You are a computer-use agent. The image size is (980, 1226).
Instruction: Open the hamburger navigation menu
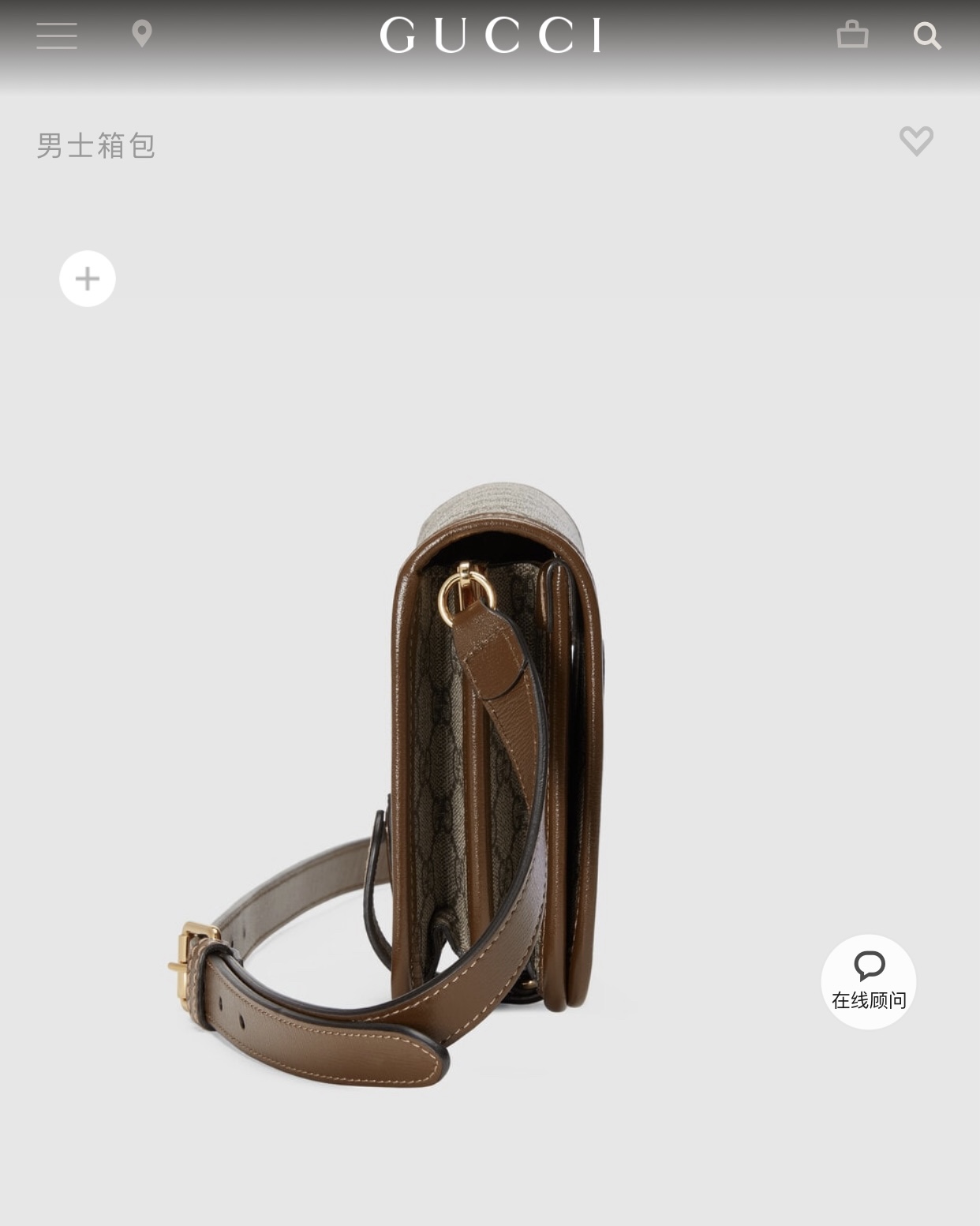(57, 36)
